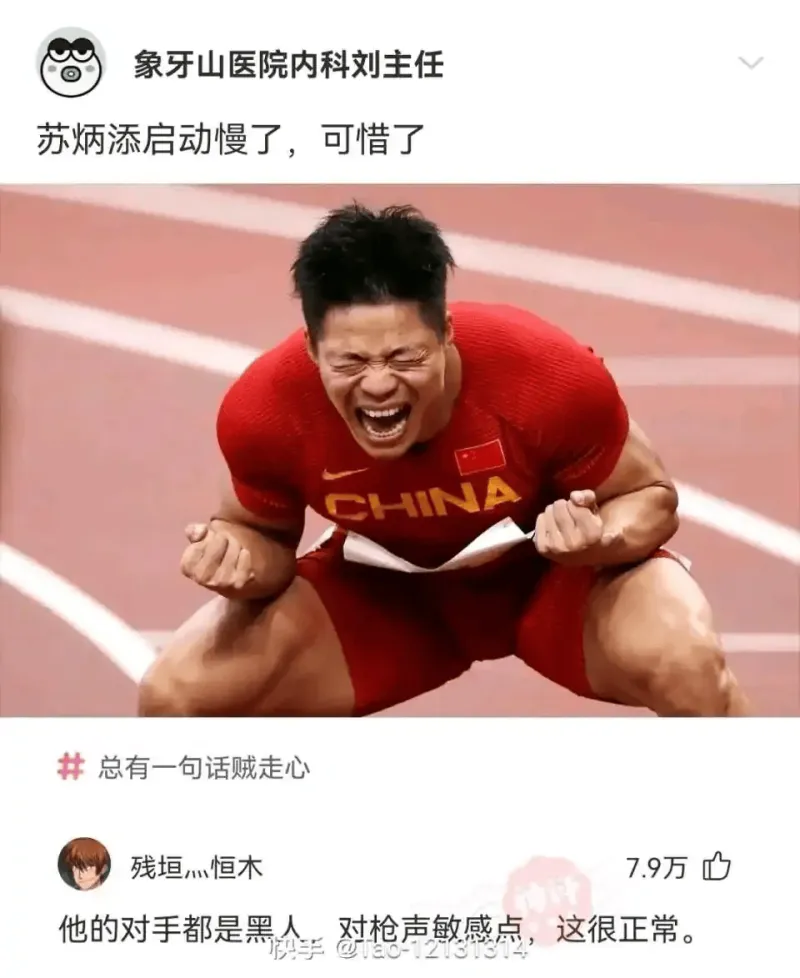800x978 pixels.
Task: View the sprinter photo in full size
Action: click(x=400, y=450)
